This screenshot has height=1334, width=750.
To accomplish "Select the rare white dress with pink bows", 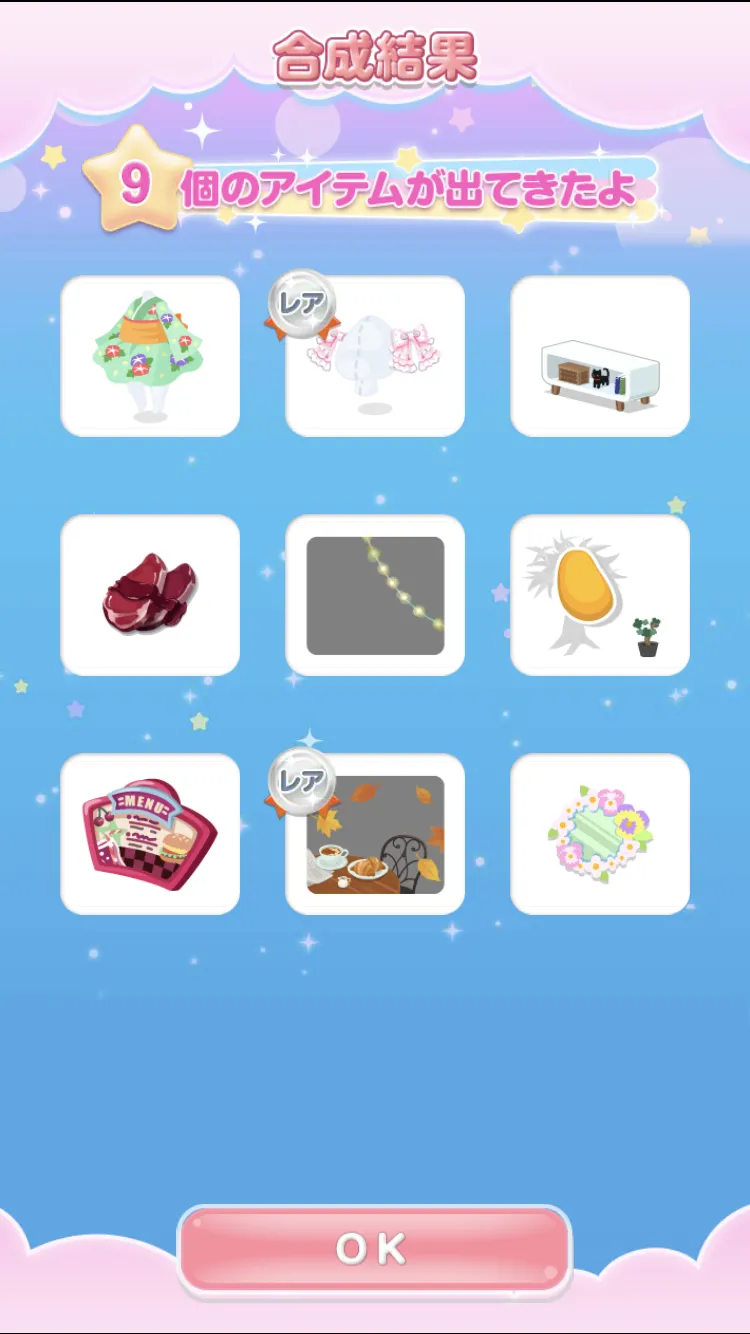I will pos(375,356).
